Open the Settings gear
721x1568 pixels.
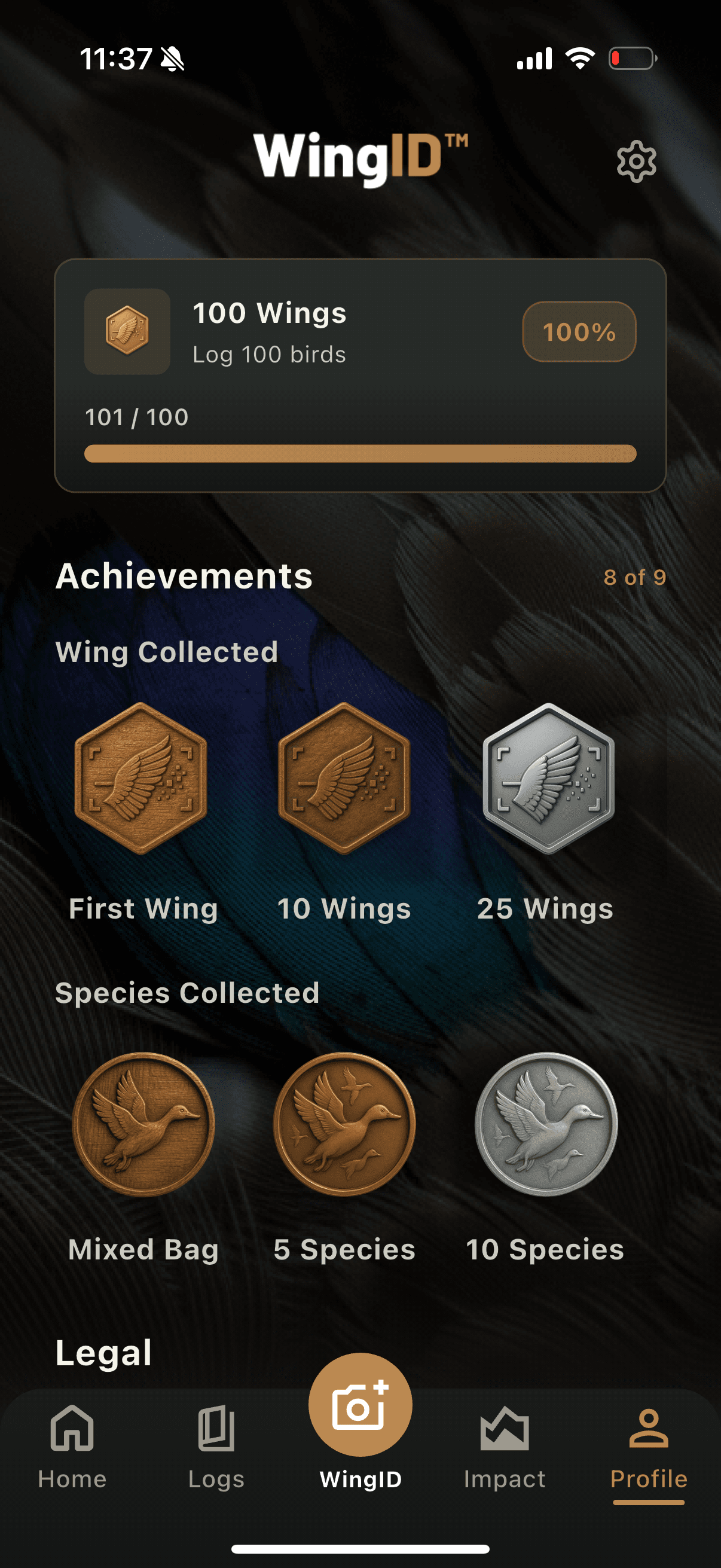coord(636,160)
